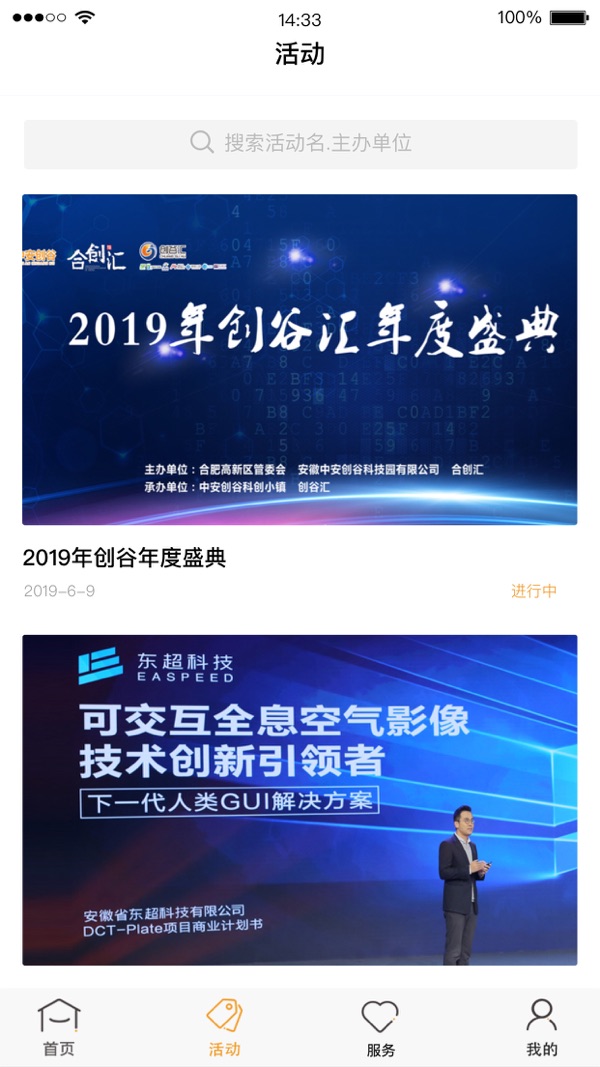Open the 2019年创谷年度盛典 activity card
Screen dimensions: 600x1067
(x=299, y=360)
